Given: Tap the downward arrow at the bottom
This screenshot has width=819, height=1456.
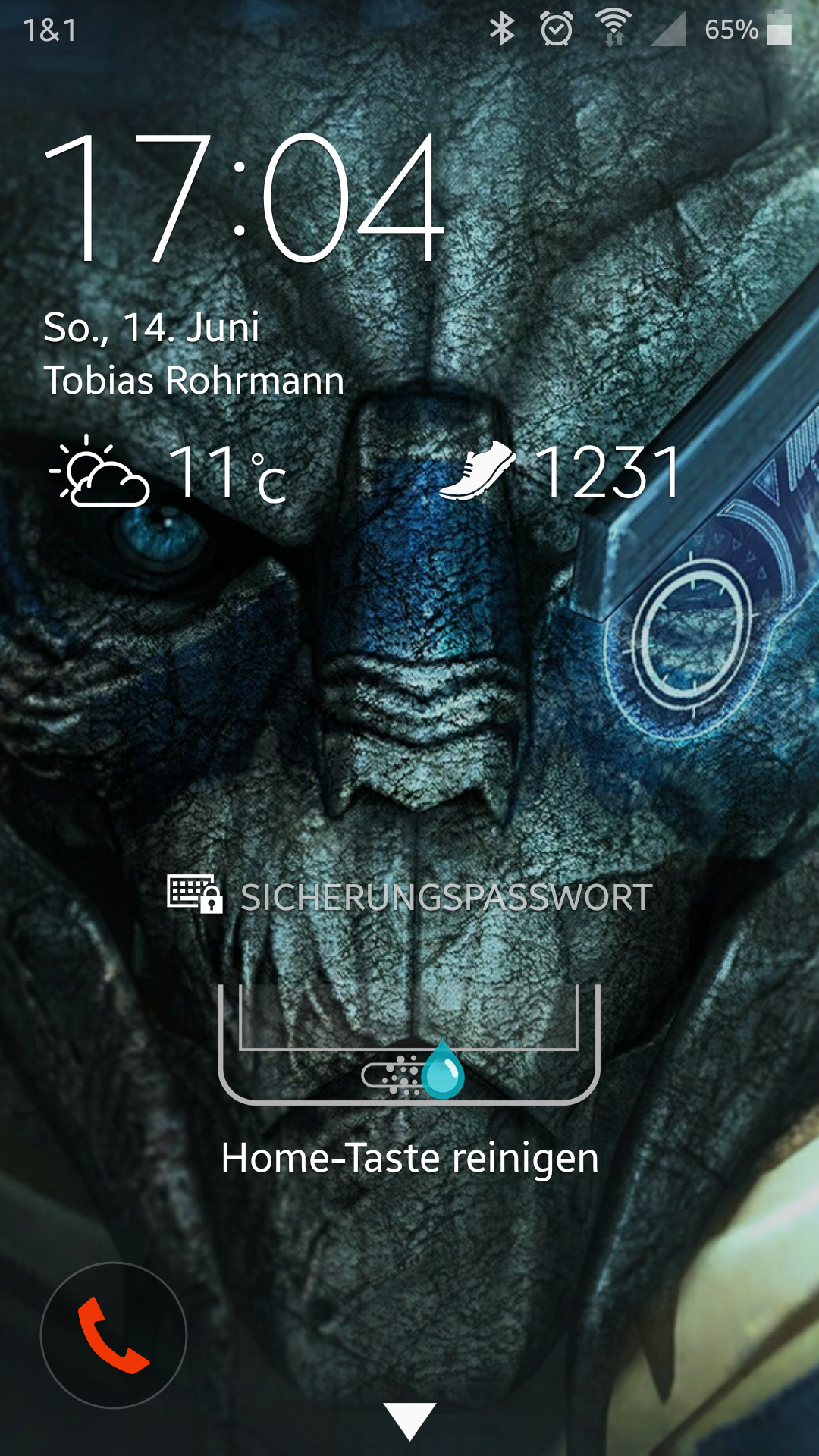Looking at the screenshot, I should click(x=409, y=1420).
